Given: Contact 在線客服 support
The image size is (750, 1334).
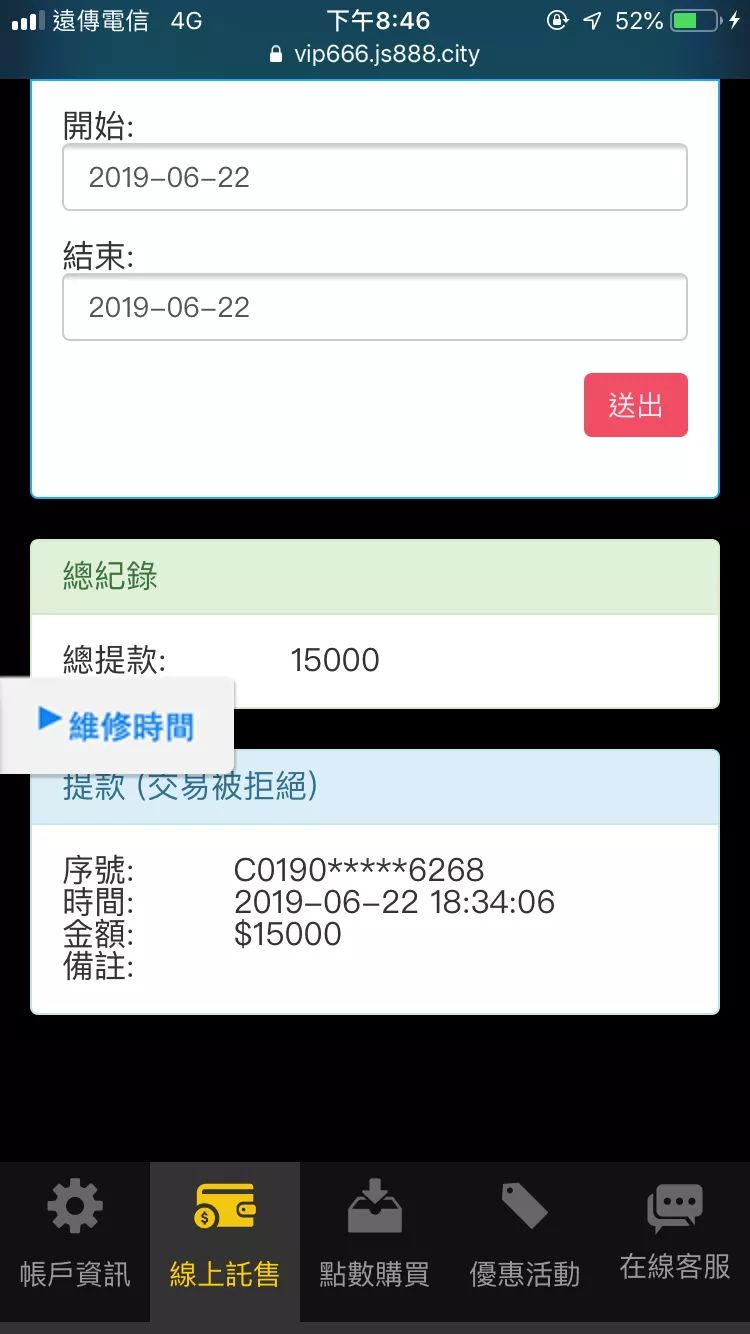Looking at the screenshot, I should [x=675, y=1242].
